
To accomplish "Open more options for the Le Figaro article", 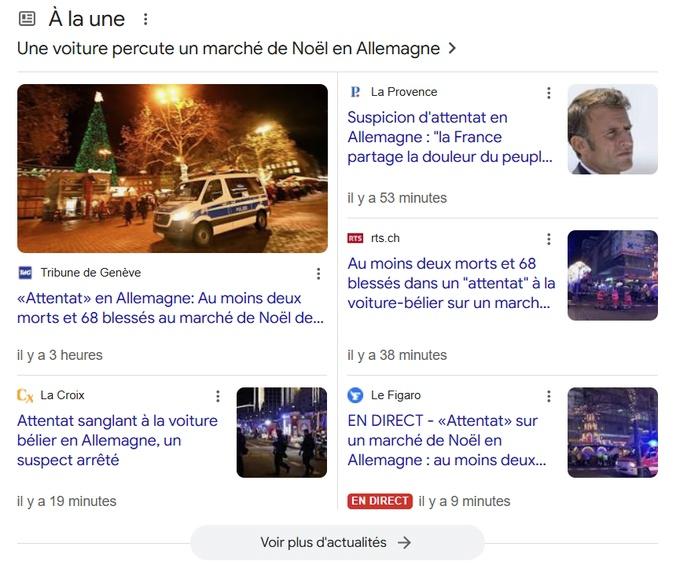I will point(548,396).
